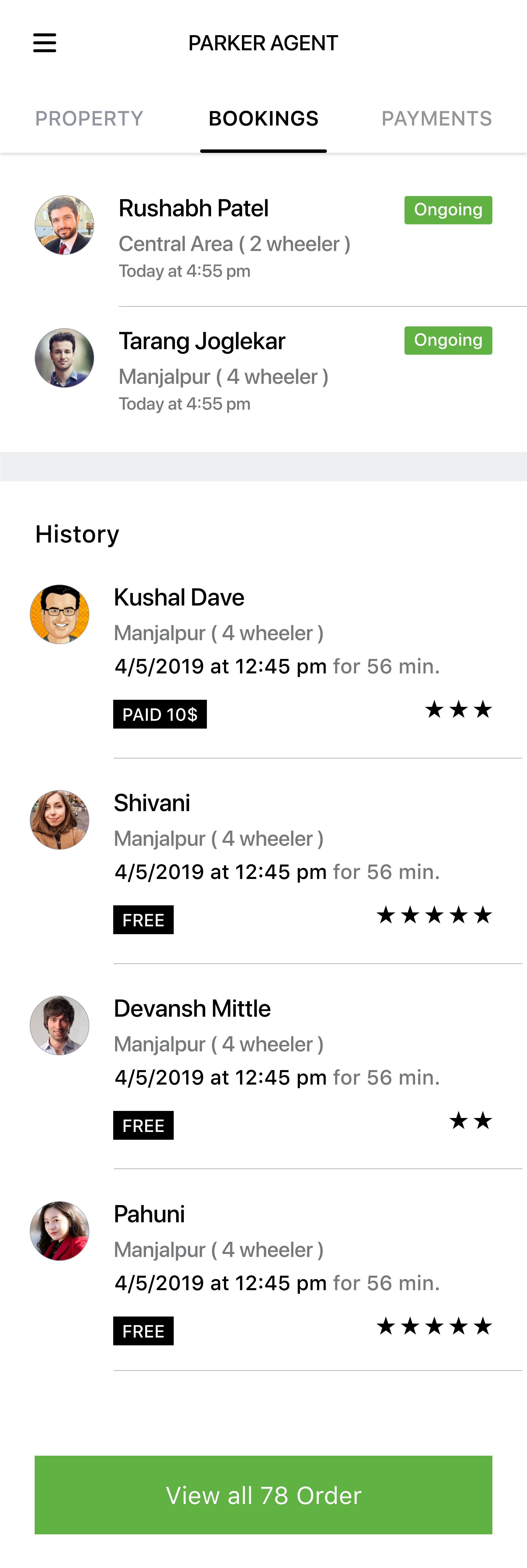This screenshot has height=1568, width=527.
Task: Open the hamburger drawer menu
Action: tap(44, 43)
